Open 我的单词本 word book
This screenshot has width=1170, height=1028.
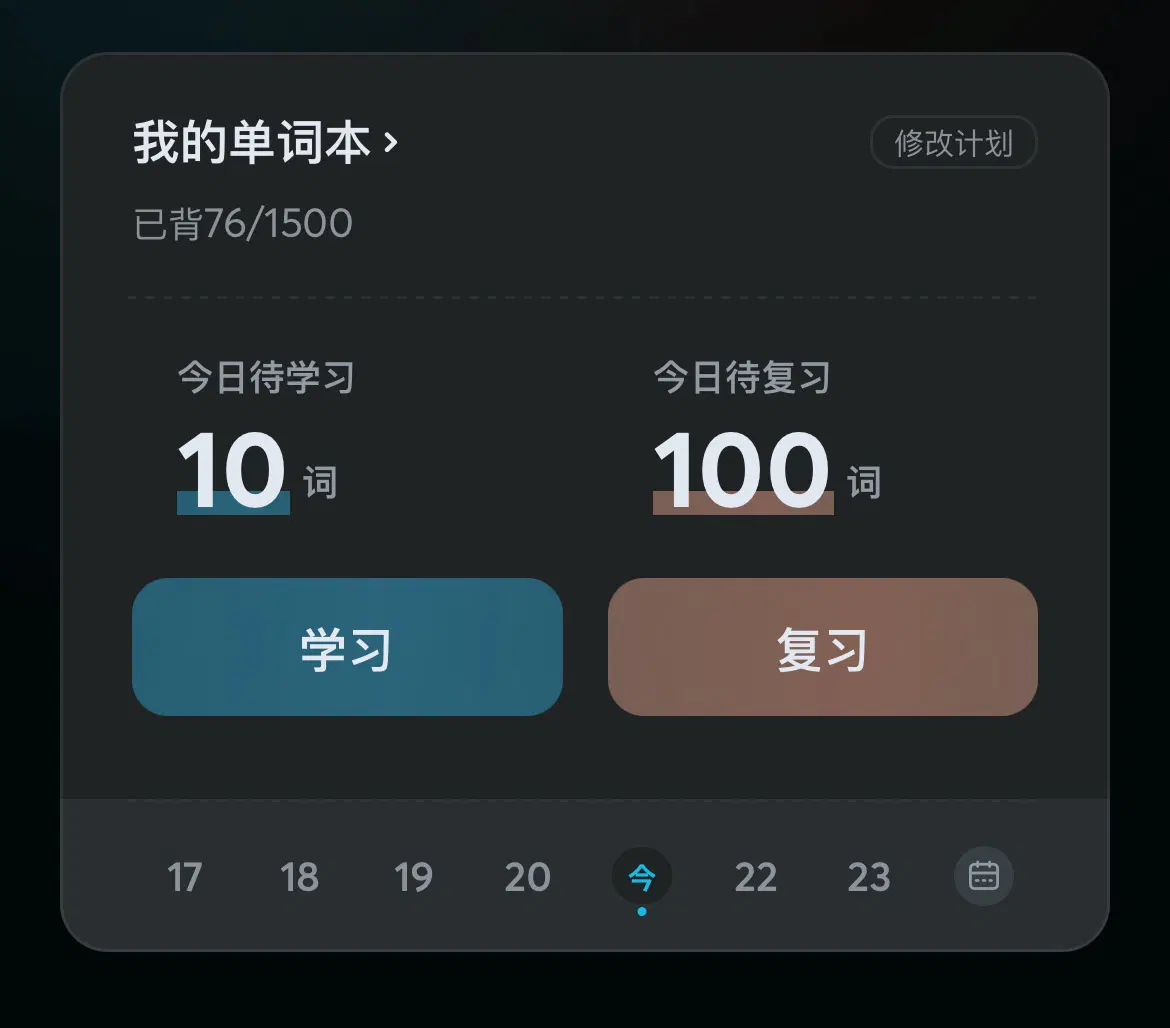pos(265,143)
